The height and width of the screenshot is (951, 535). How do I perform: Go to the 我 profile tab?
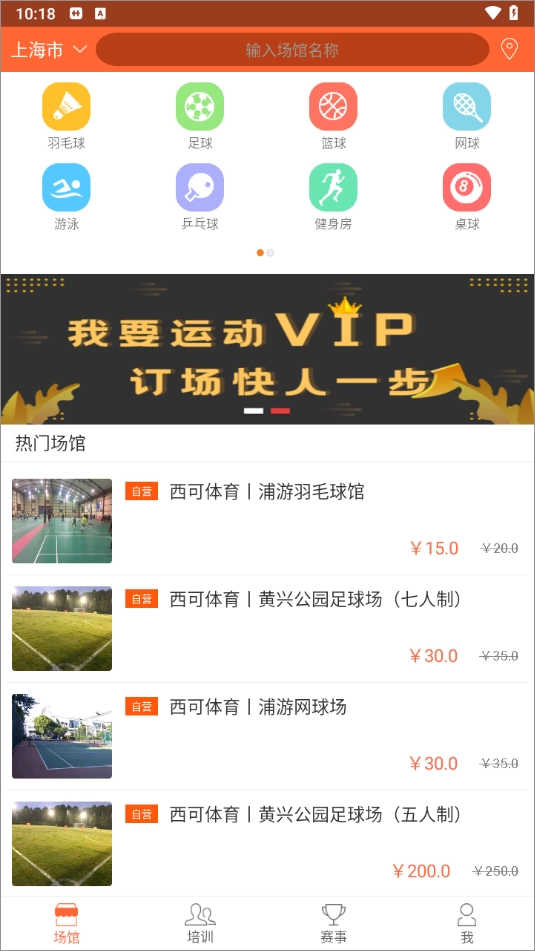[x=466, y=923]
